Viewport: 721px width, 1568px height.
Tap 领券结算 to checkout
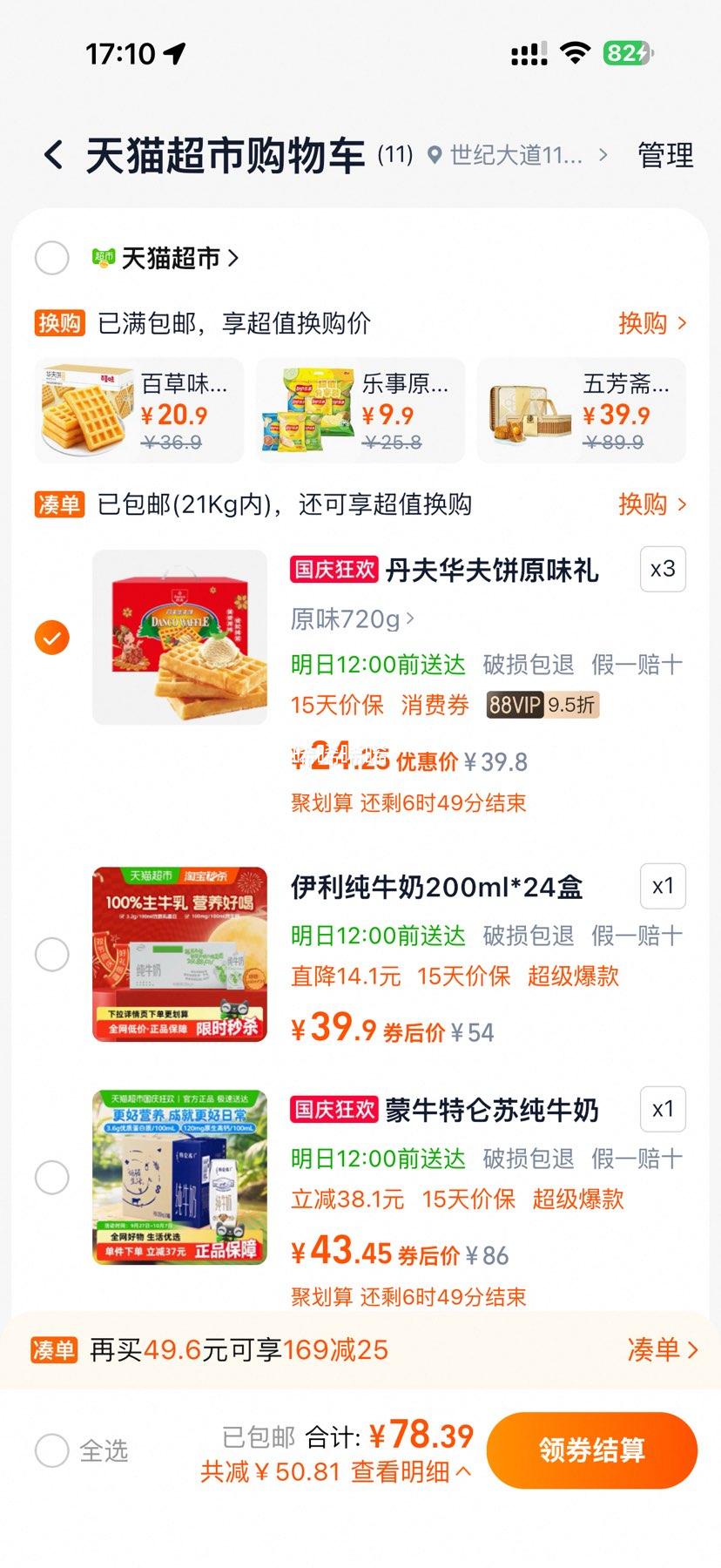tap(592, 1450)
